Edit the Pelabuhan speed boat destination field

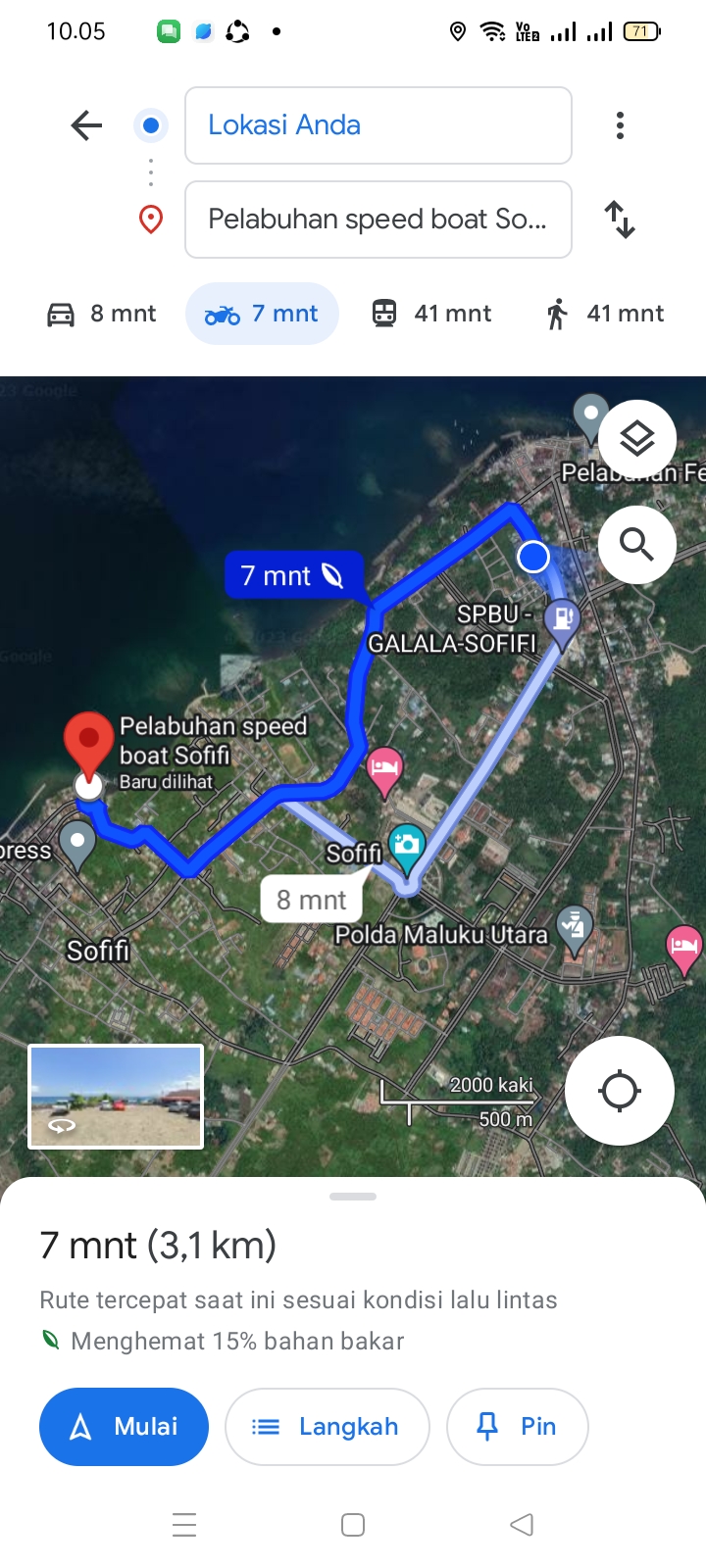[378, 220]
